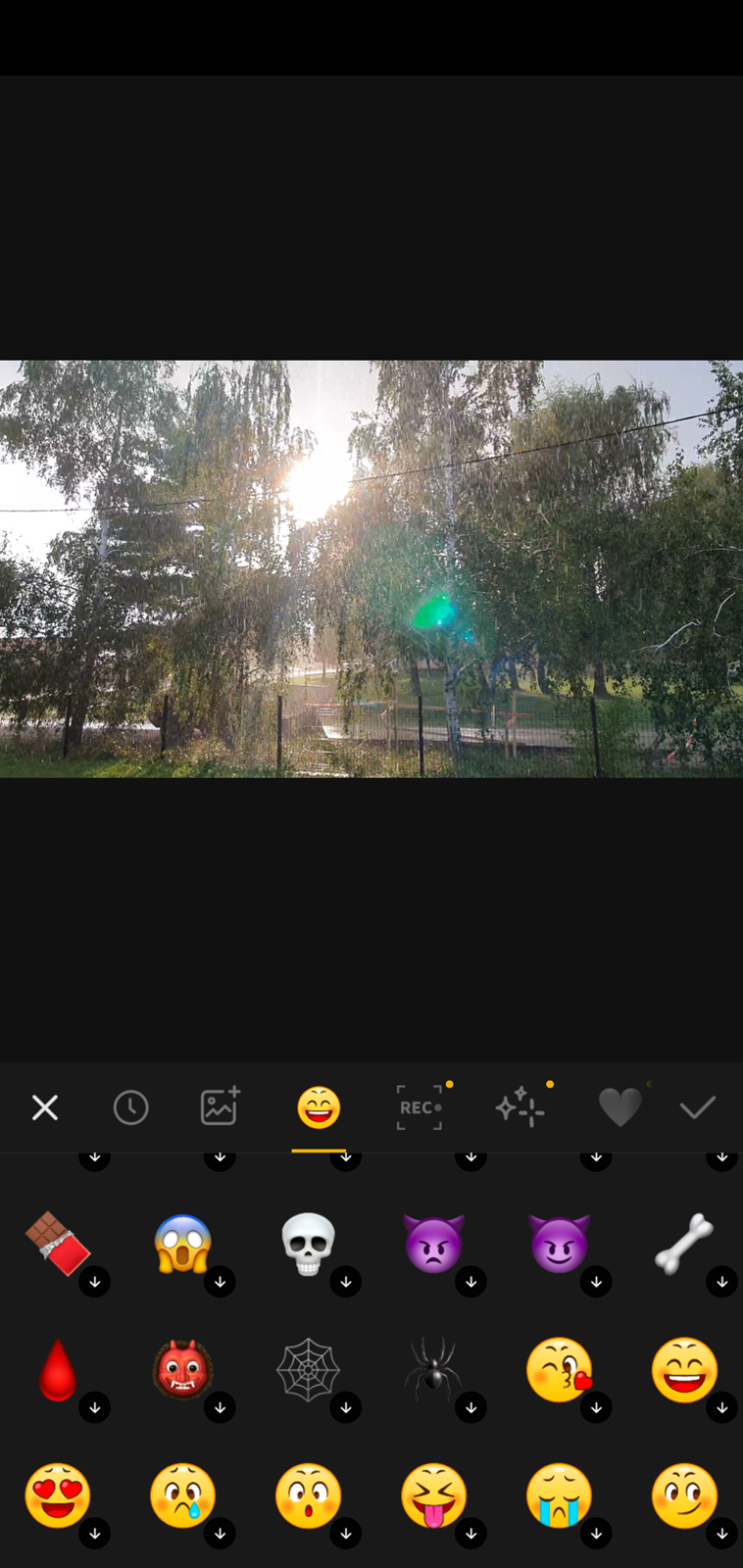Add the heart-eyes emoji sticker

coord(58,1495)
